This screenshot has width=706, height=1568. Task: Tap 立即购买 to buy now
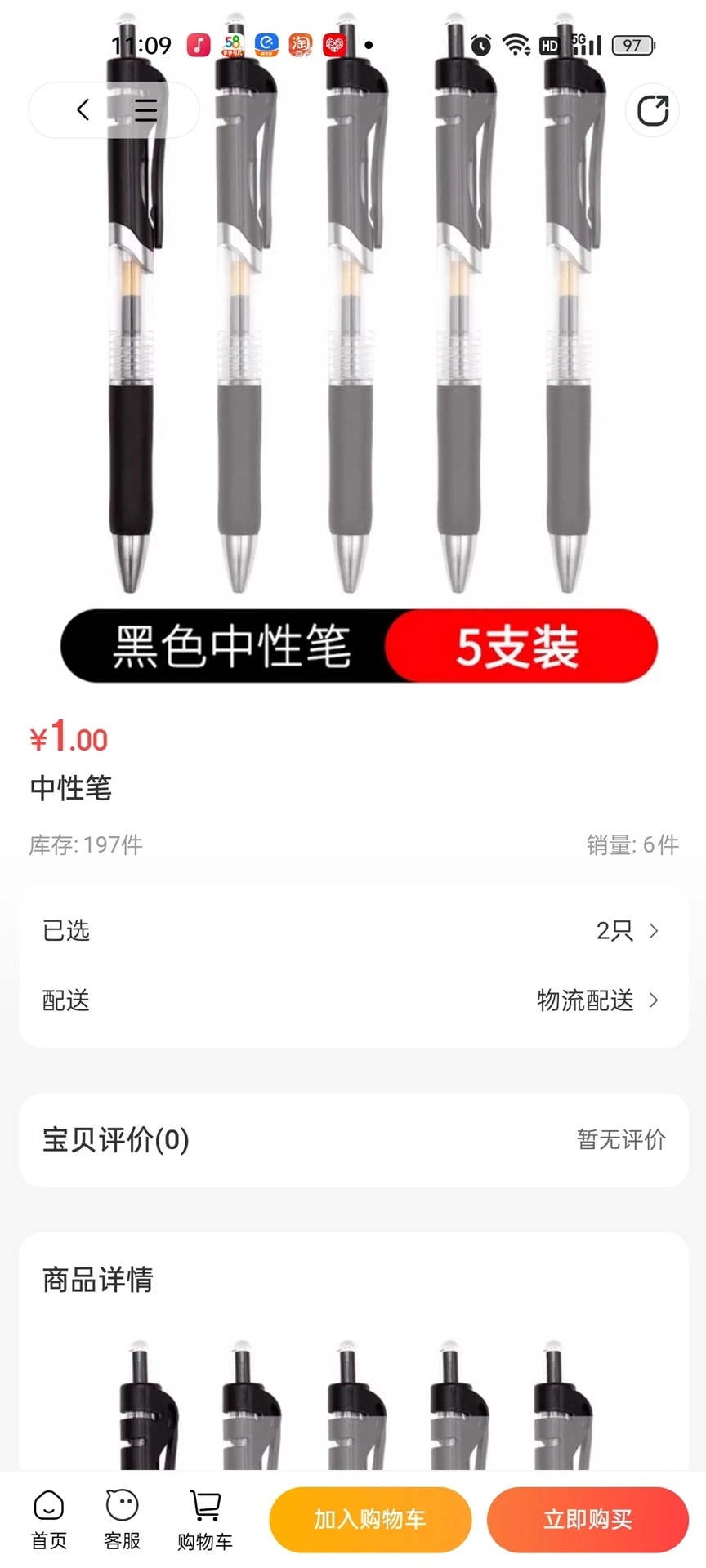click(x=588, y=1519)
